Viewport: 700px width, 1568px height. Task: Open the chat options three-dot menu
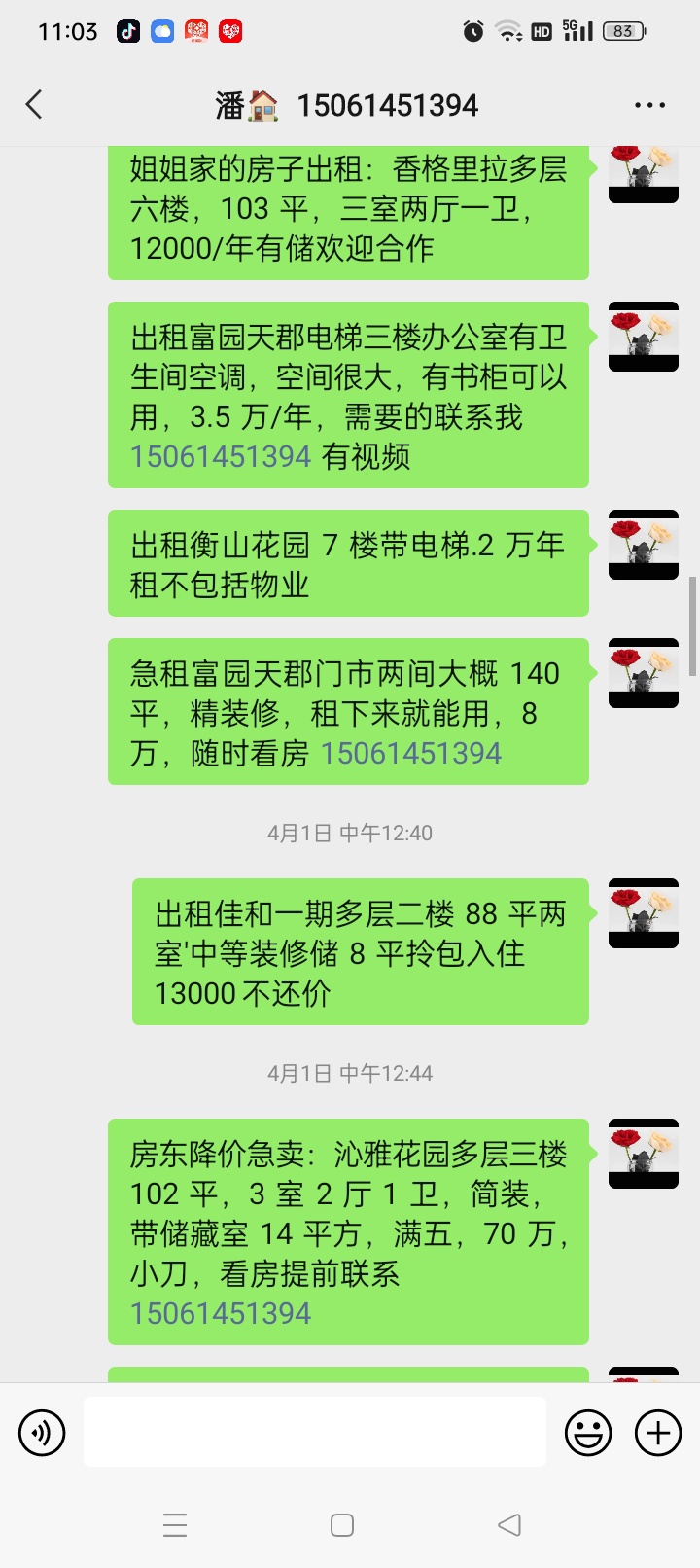click(x=649, y=105)
